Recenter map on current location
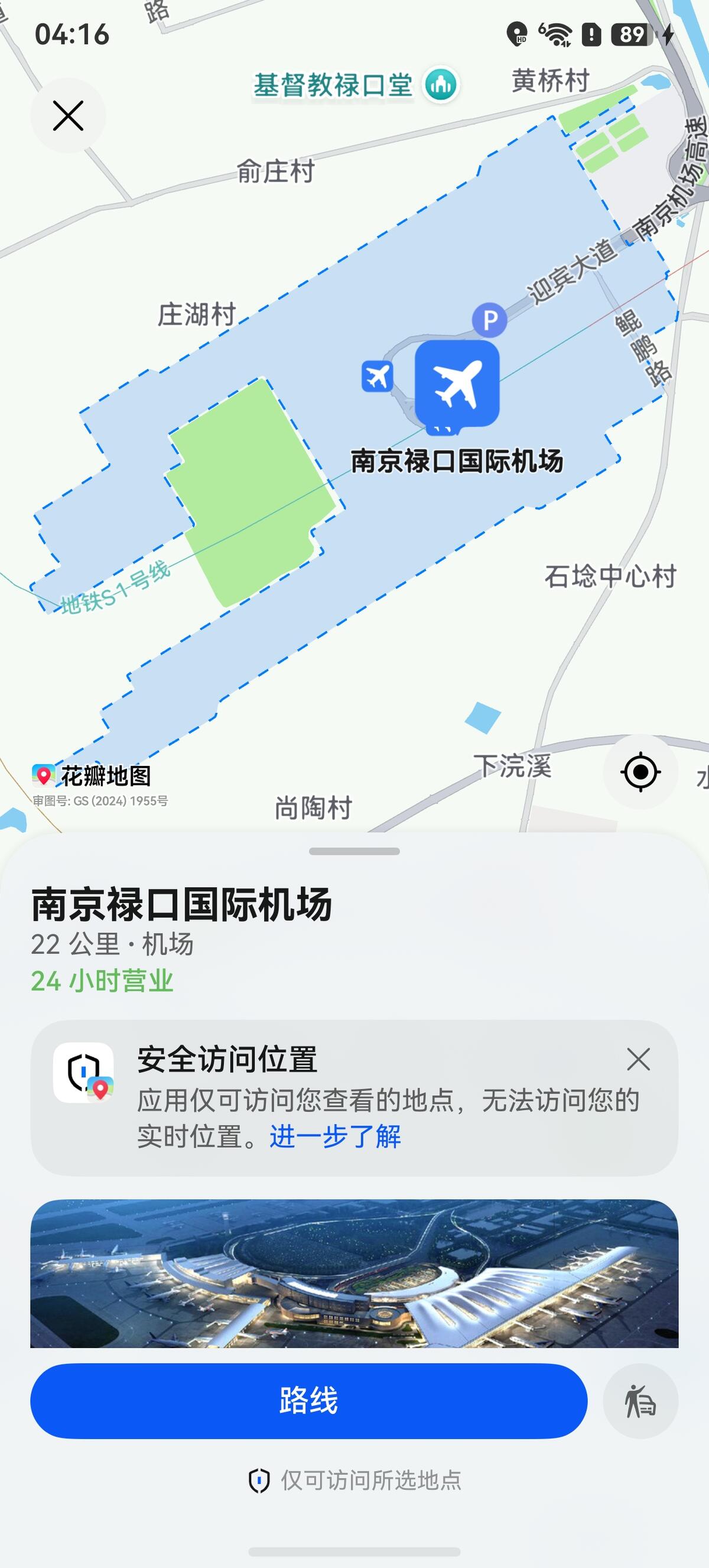The image size is (709, 1568). 640,772
